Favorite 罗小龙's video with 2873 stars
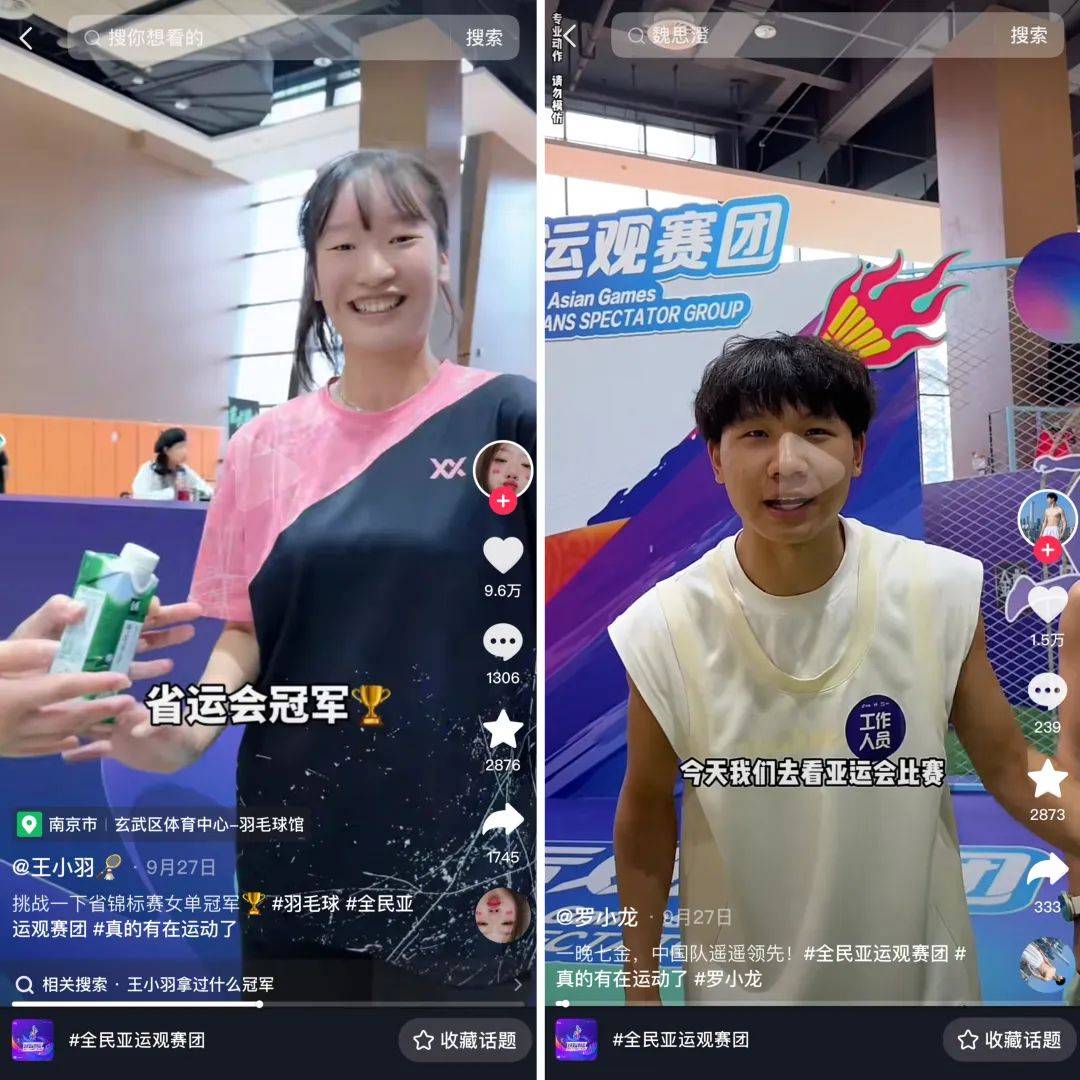Viewport: 1080px width, 1080px height. coord(1047,779)
